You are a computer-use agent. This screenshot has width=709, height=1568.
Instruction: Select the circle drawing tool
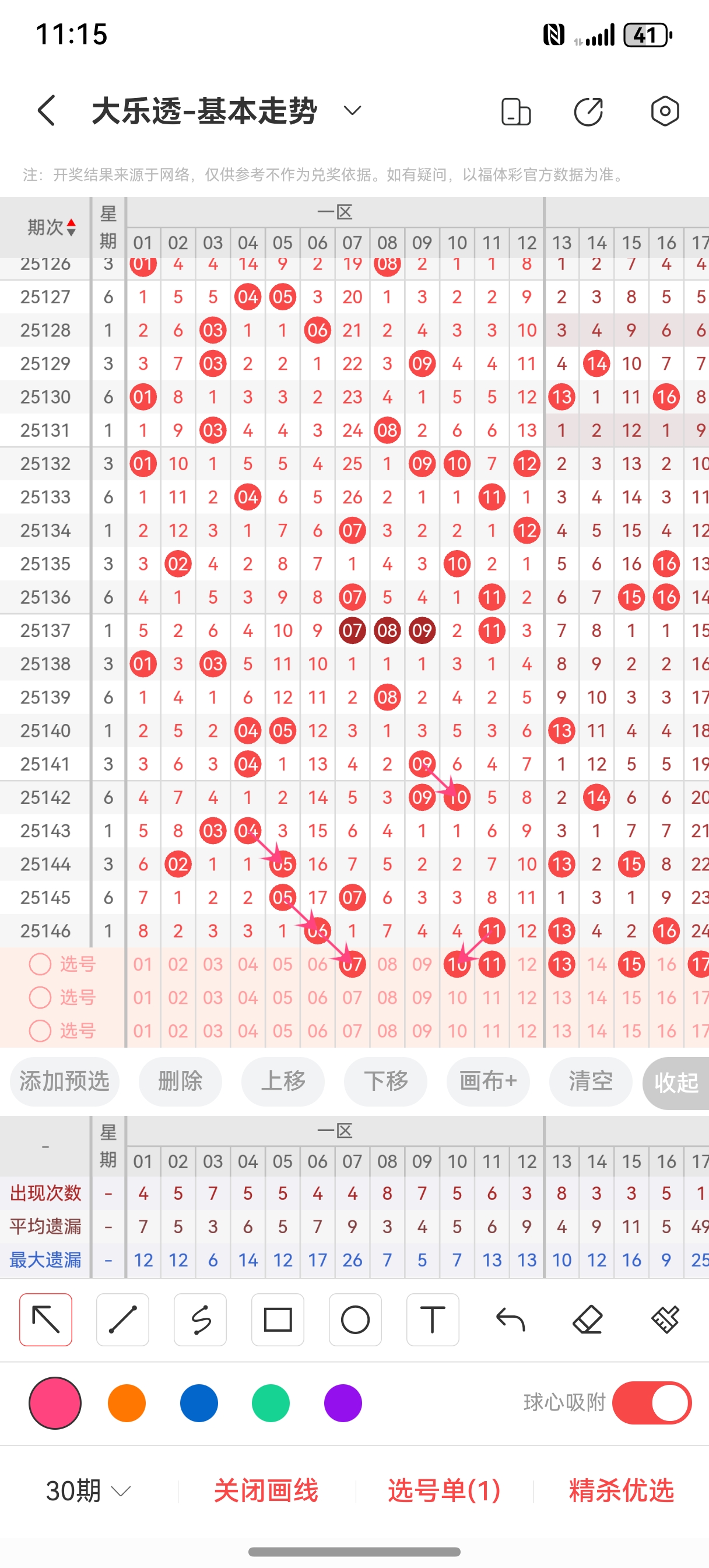click(356, 1319)
